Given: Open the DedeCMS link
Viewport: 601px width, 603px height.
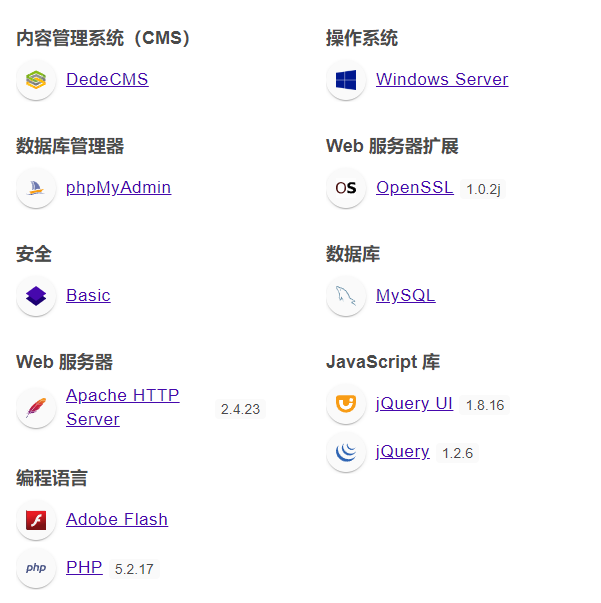Looking at the screenshot, I should pos(107,80).
